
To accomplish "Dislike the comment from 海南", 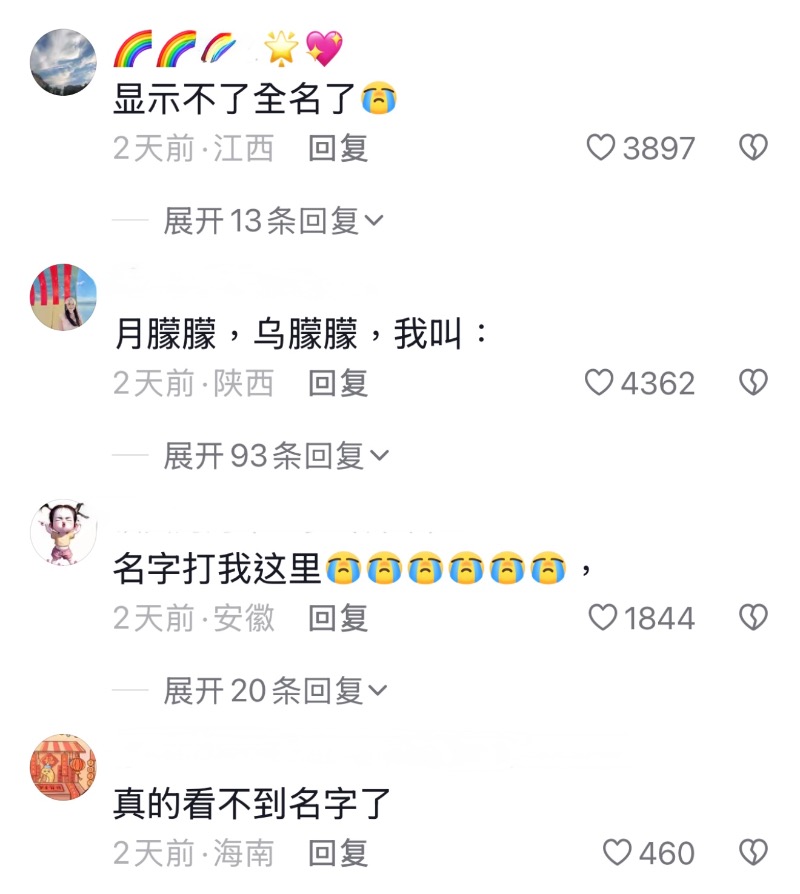I will 752,853.
